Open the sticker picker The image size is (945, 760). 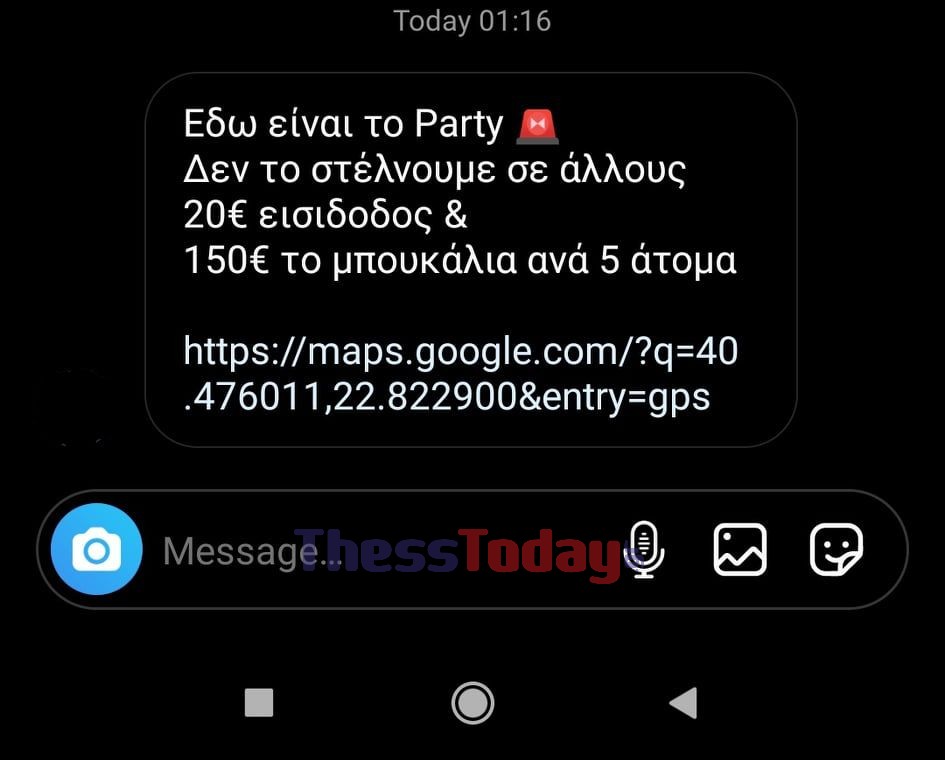[x=835, y=549]
